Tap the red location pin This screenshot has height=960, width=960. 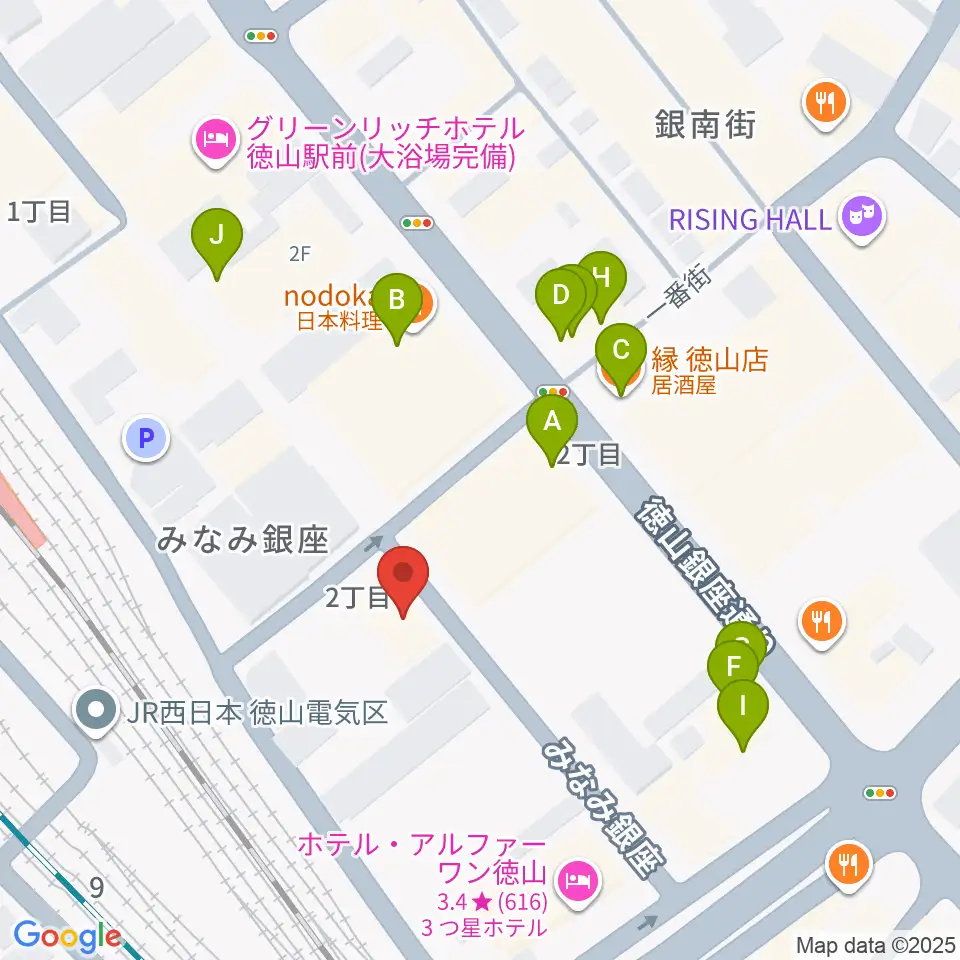coord(403,575)
